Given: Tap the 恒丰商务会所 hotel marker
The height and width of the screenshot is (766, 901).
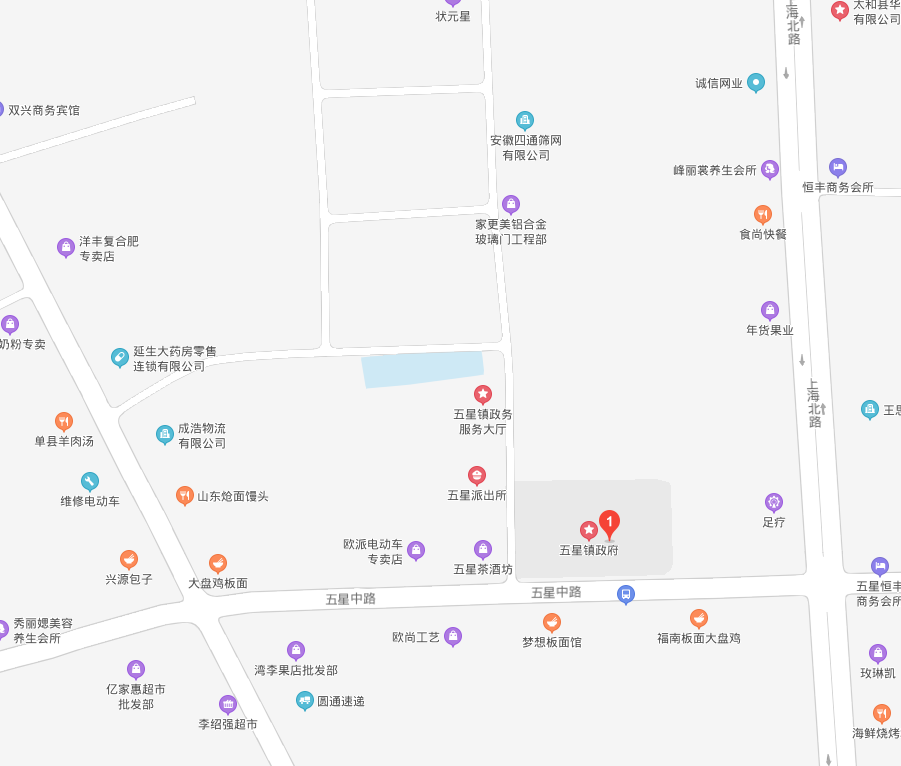Looking at the screenshot, I should pos(838,167).
